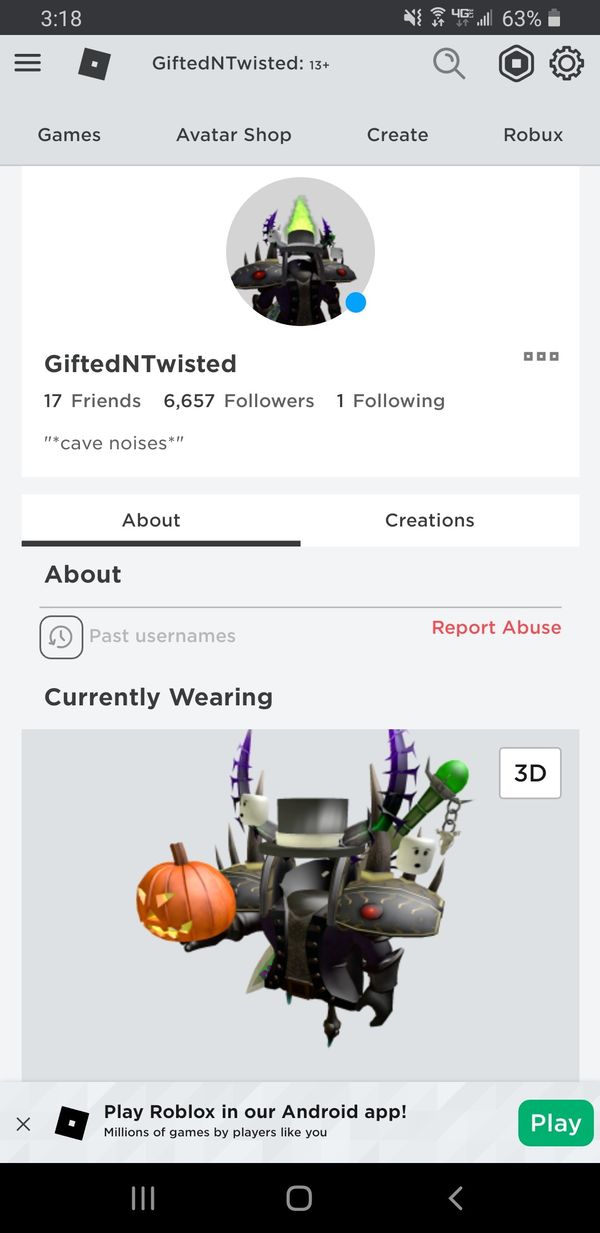Toggle the 3D avatar view

point(530,773)
